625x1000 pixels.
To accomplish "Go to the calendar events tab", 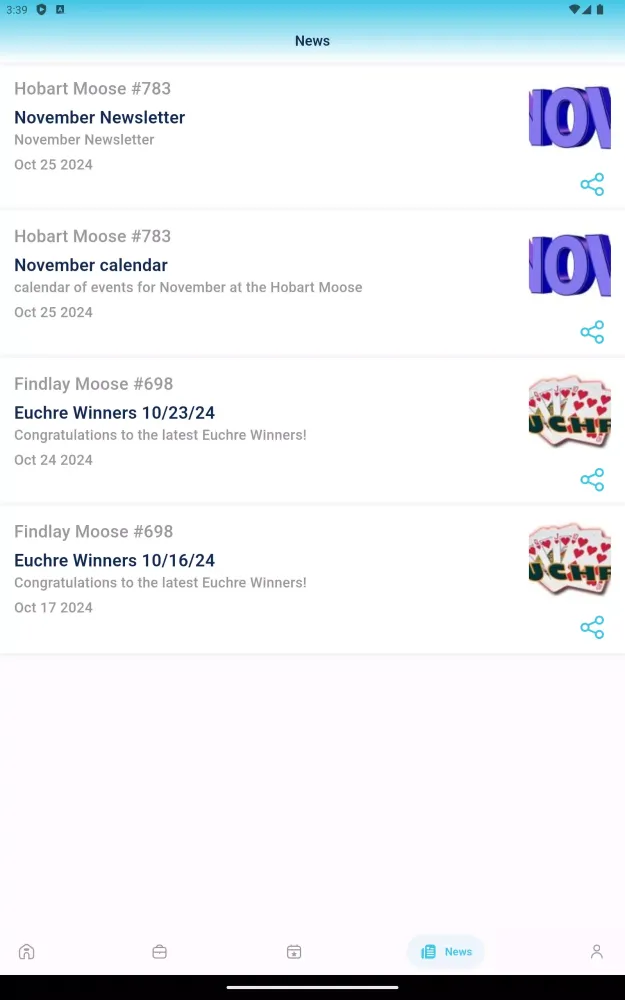I will [x=294, y=952].
